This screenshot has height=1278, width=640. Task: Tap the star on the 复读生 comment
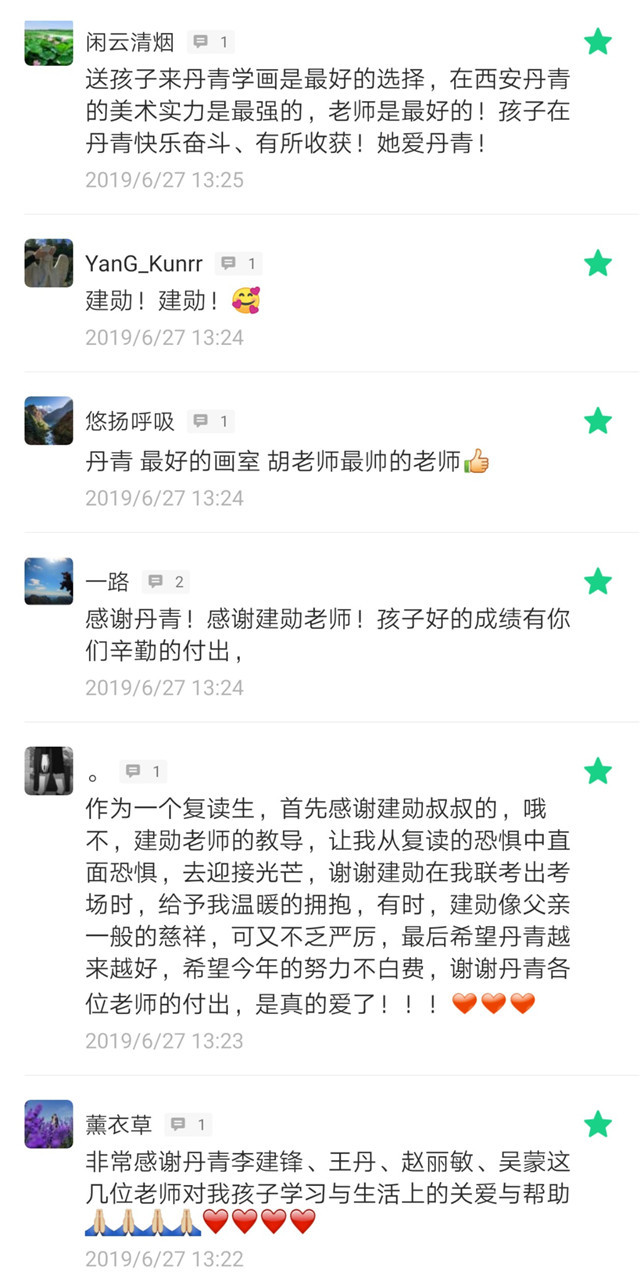pyautogui.click(x=598, y=771)
